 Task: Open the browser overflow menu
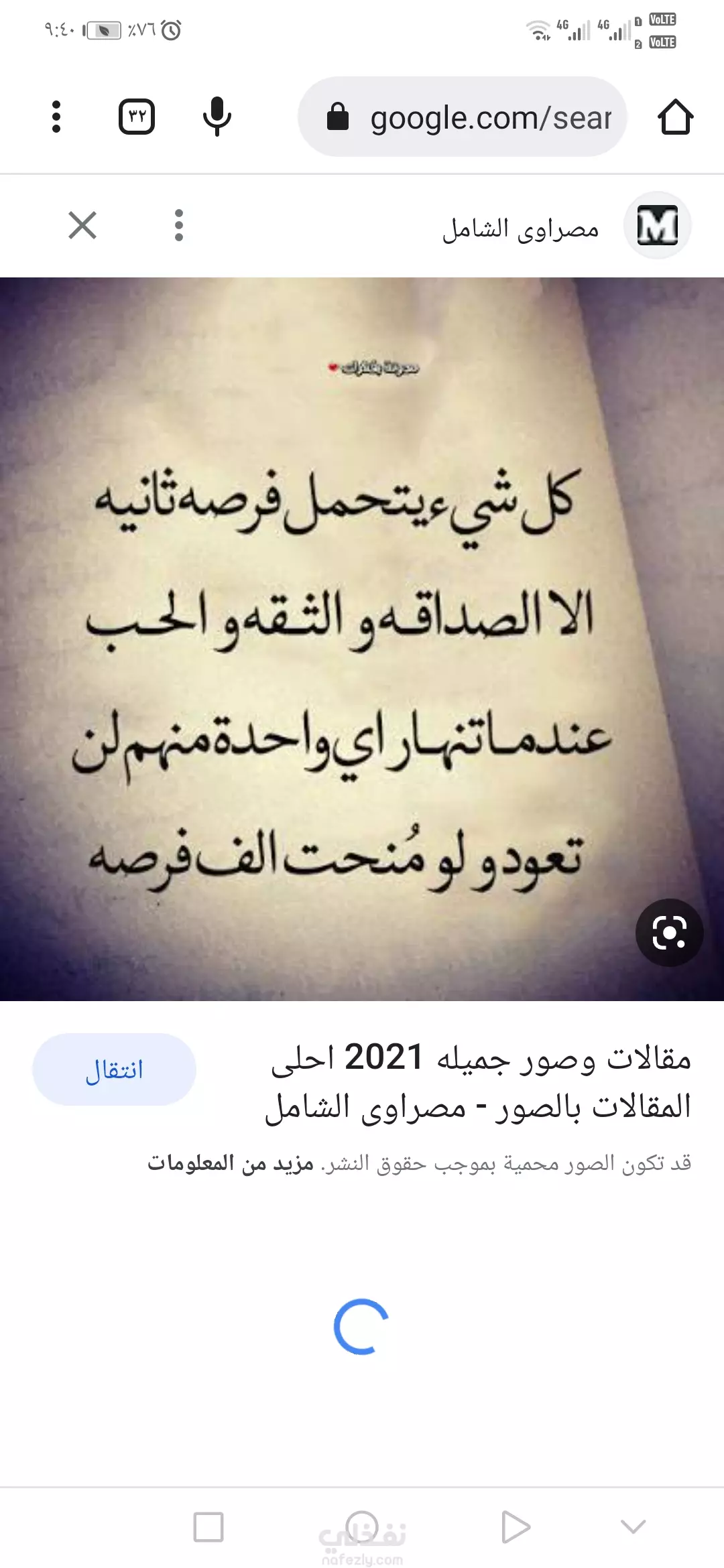tap(56, 117)
